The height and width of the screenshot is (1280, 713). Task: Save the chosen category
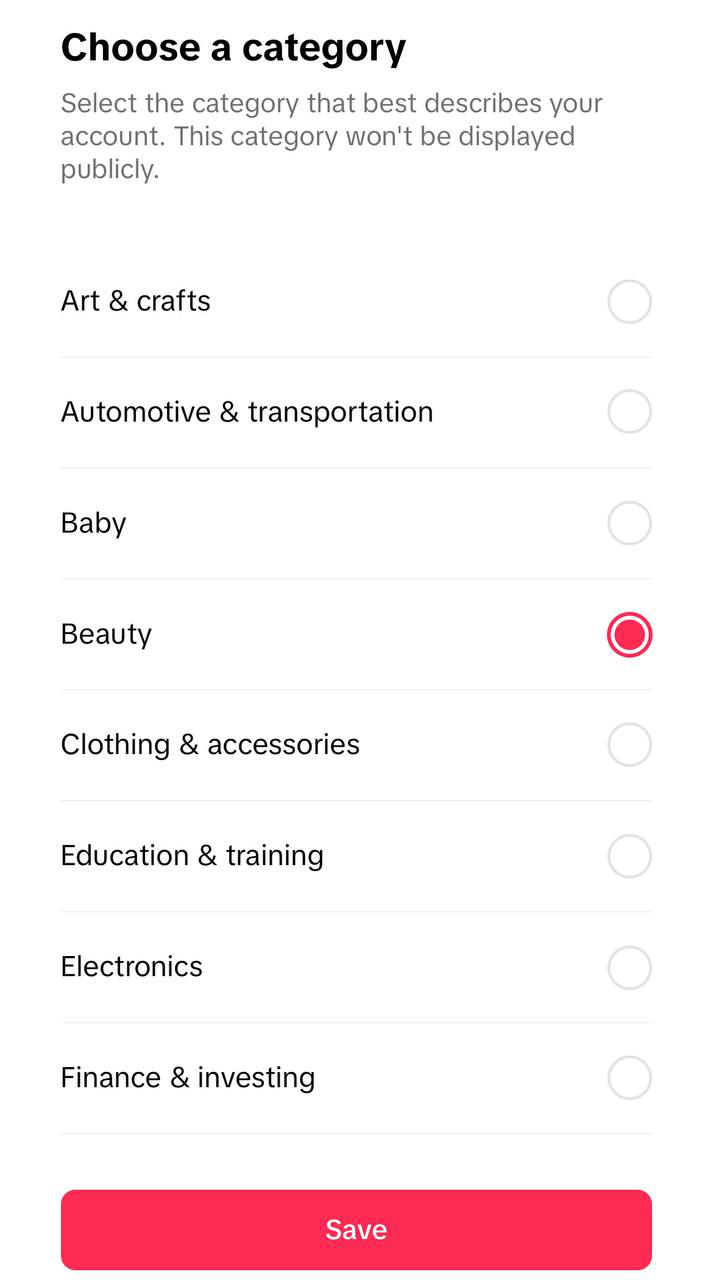[x=356, y=1229]
